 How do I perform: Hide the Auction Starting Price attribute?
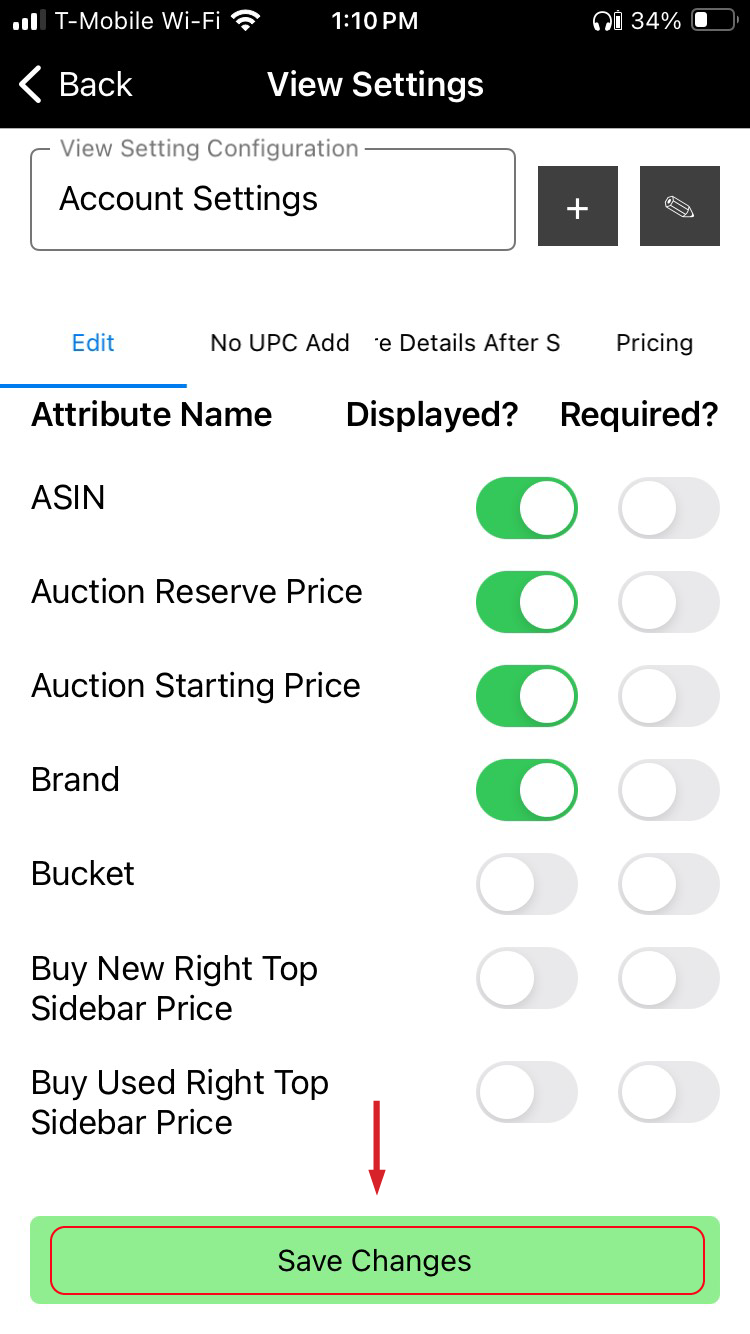[527, 697]
